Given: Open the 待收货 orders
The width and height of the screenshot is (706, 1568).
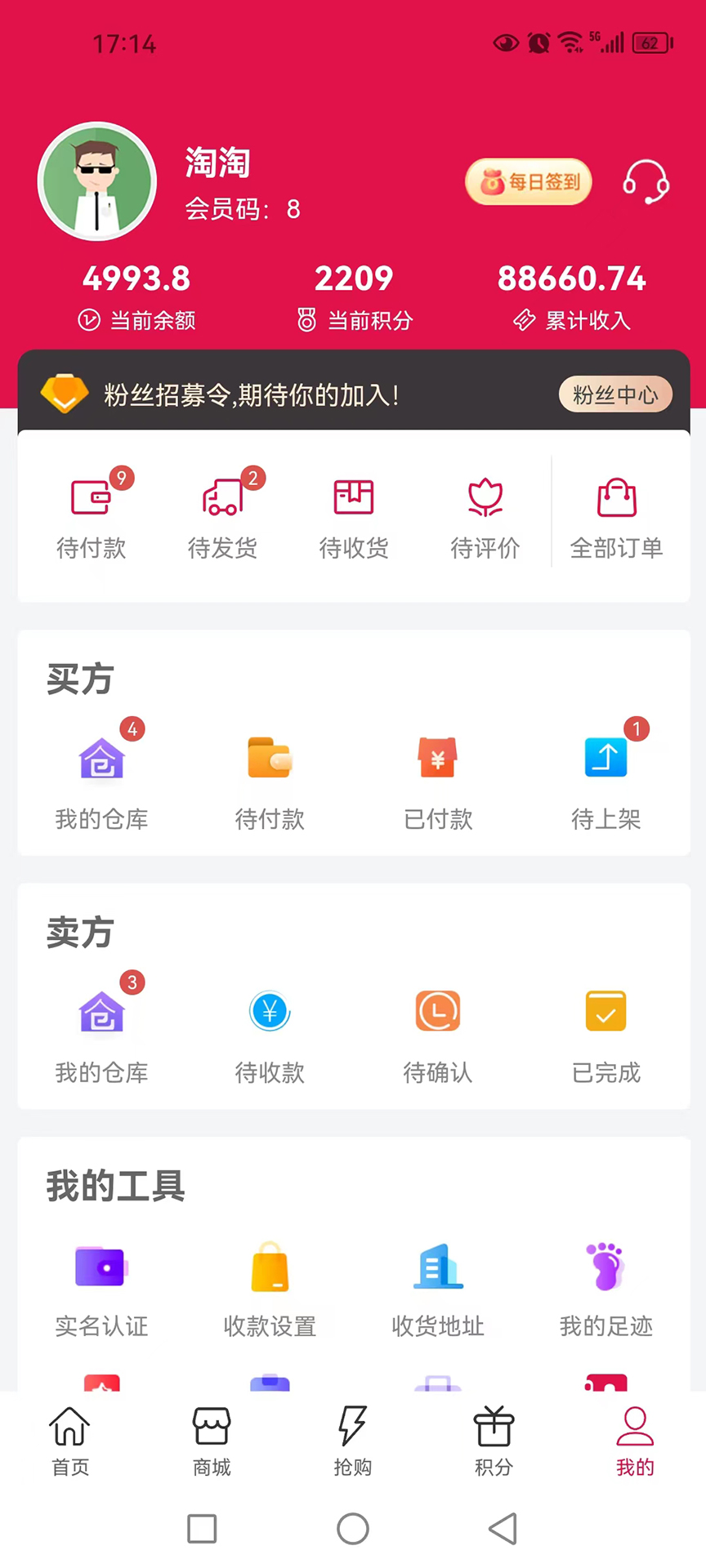Looking at the screenshot, I should pyautogui.click(x=354, y=514).
